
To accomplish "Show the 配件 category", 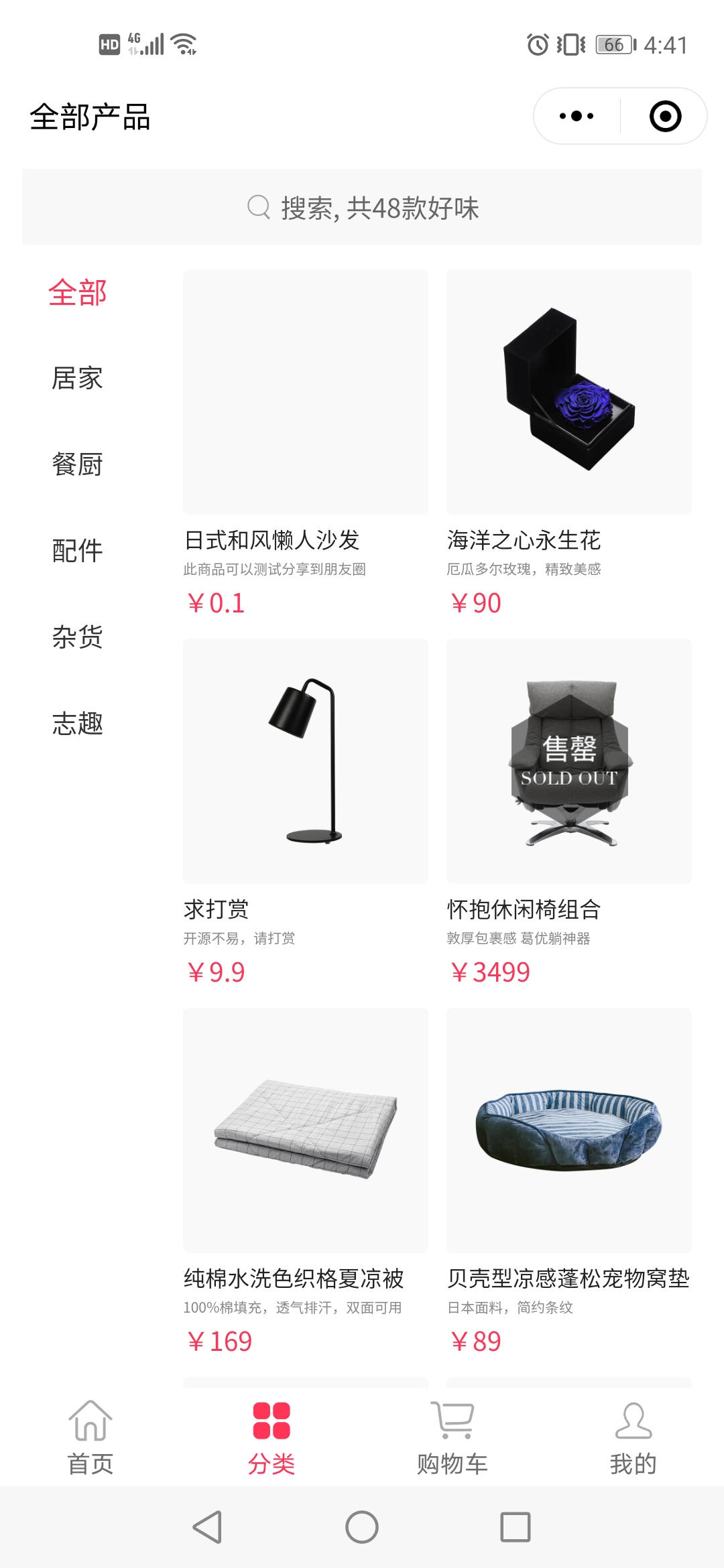I will tap(78, 551).
